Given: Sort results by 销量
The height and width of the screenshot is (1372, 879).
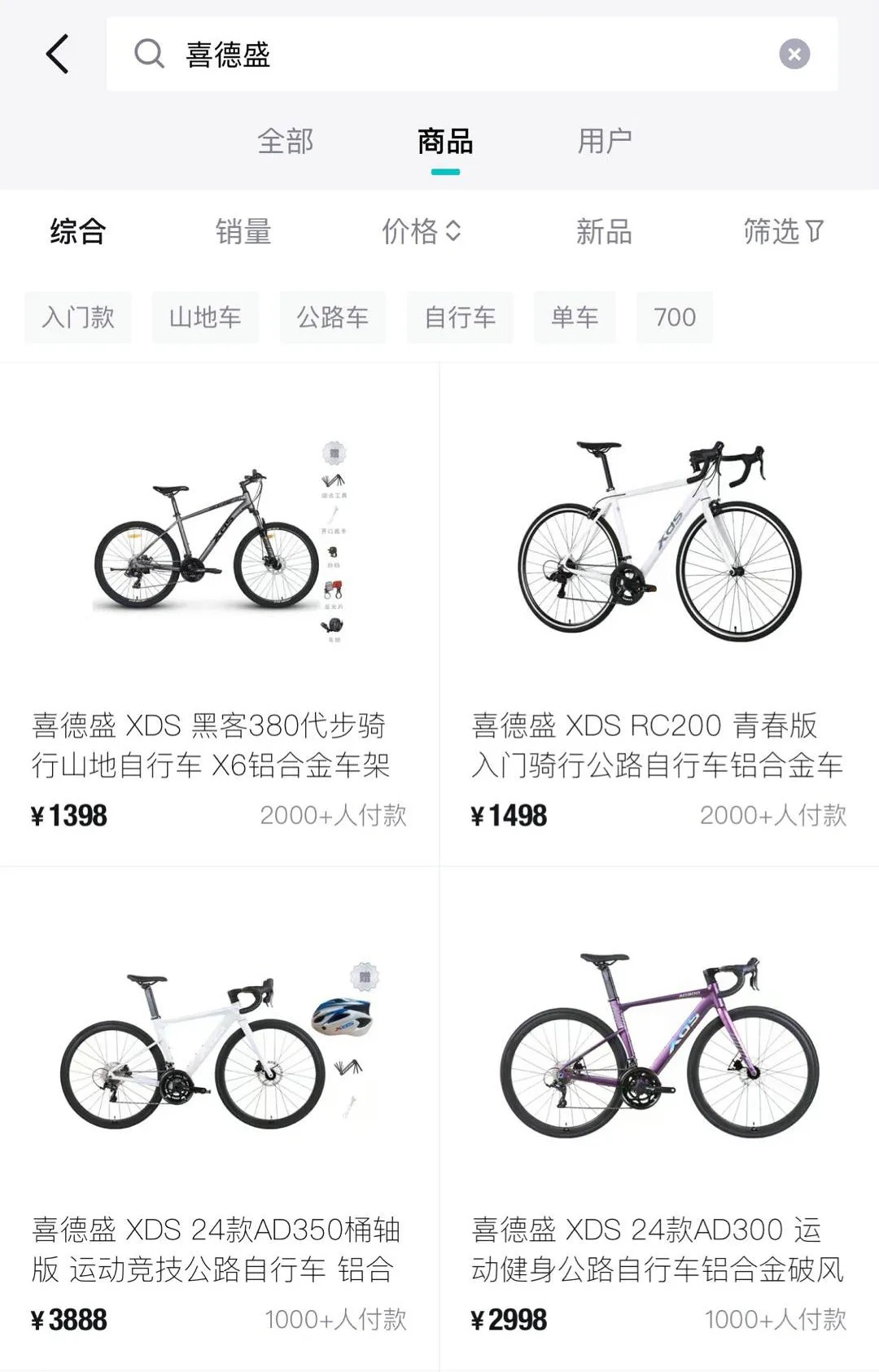Looking at the screenshot, I should click(x=243, y=231).
